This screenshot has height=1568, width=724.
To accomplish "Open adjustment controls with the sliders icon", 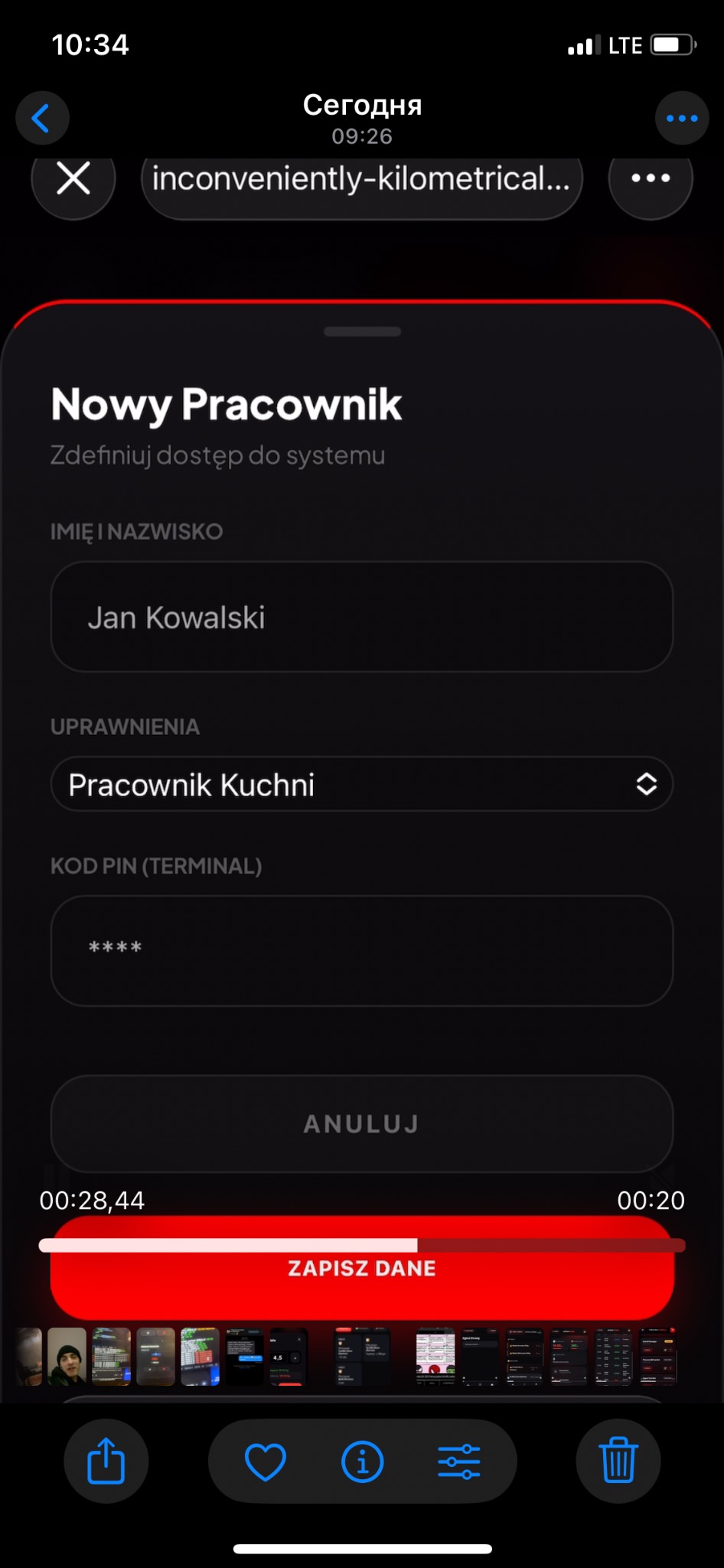I will coord(459,1460).
